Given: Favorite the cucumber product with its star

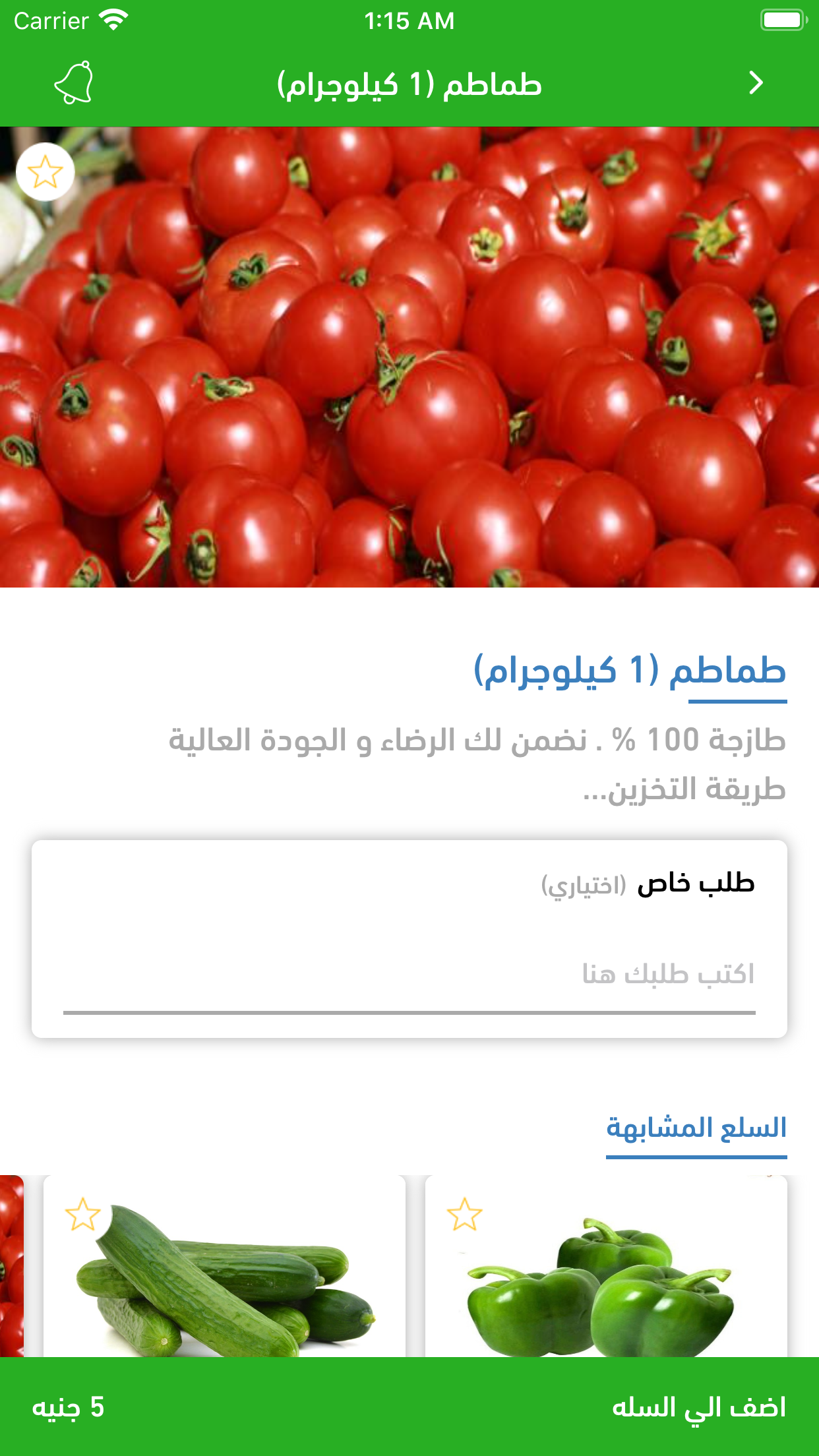Looking at the screenshot, I should (83, 1215).
